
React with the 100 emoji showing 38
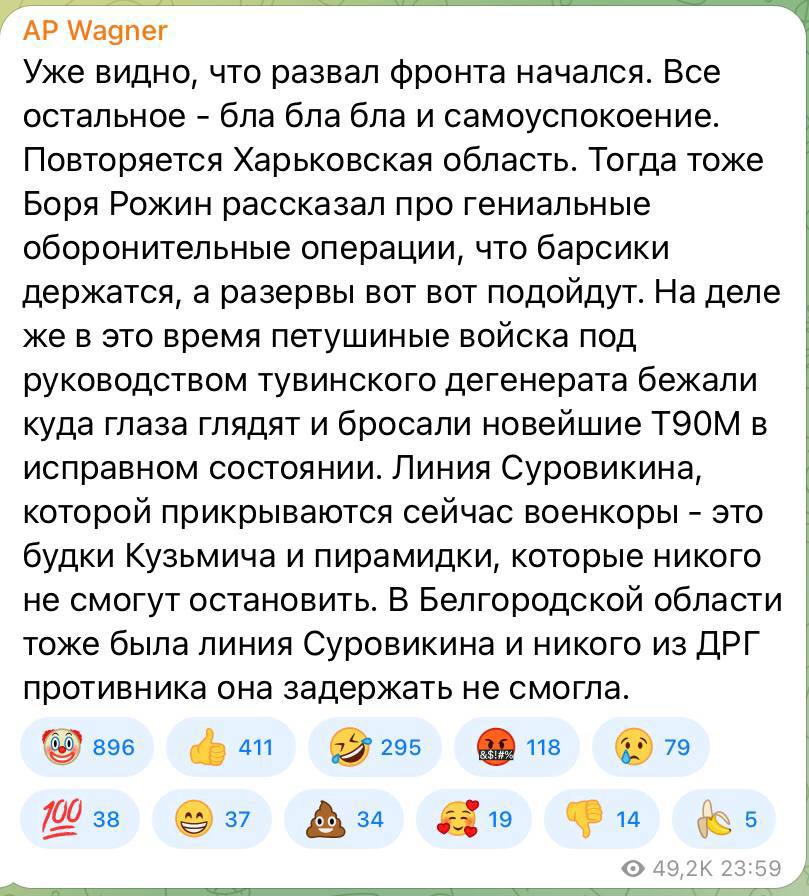(78, 818)
